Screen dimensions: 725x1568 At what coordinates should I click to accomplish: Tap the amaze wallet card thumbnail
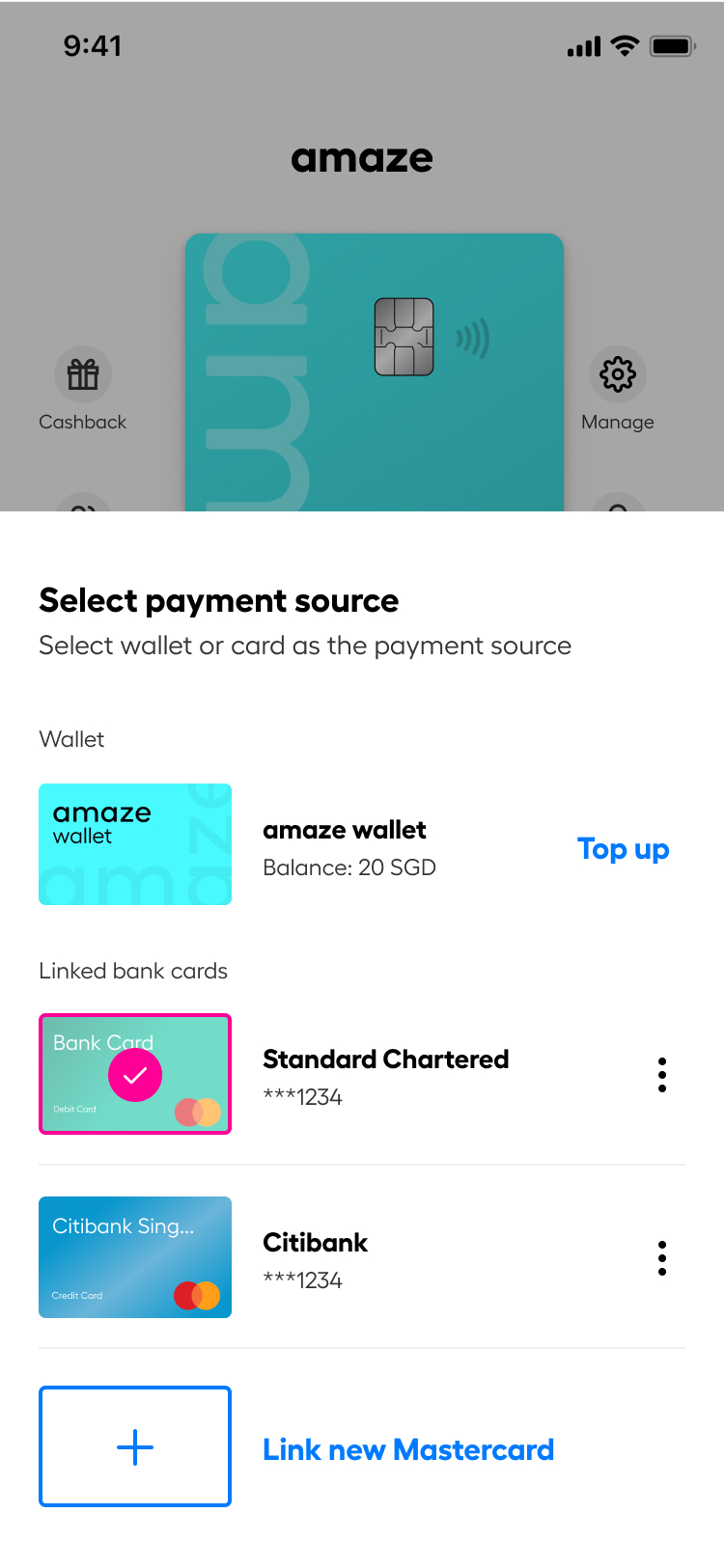click(134, 843)
